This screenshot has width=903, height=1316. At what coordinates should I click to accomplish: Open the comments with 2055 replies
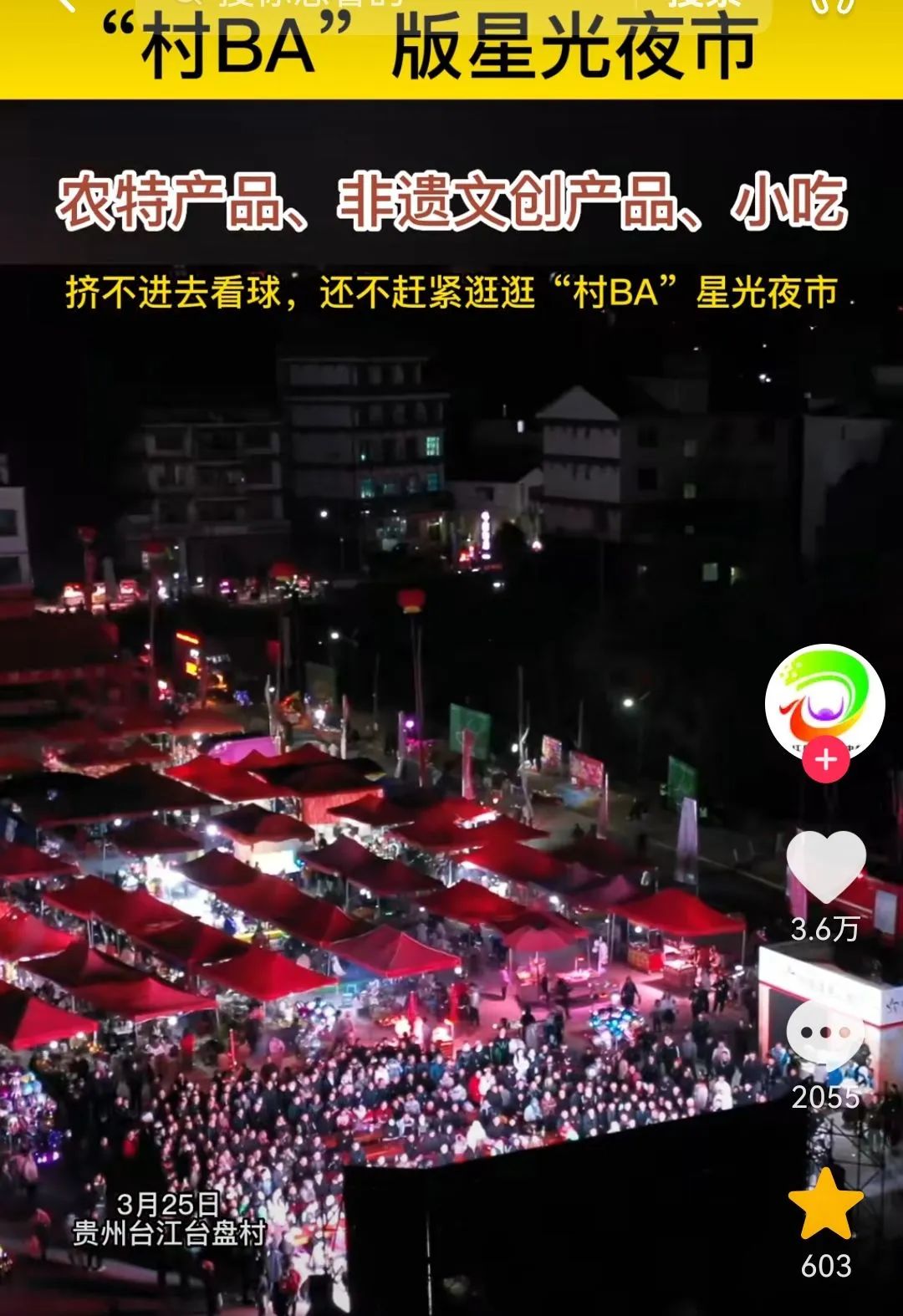click(825, 1034)
